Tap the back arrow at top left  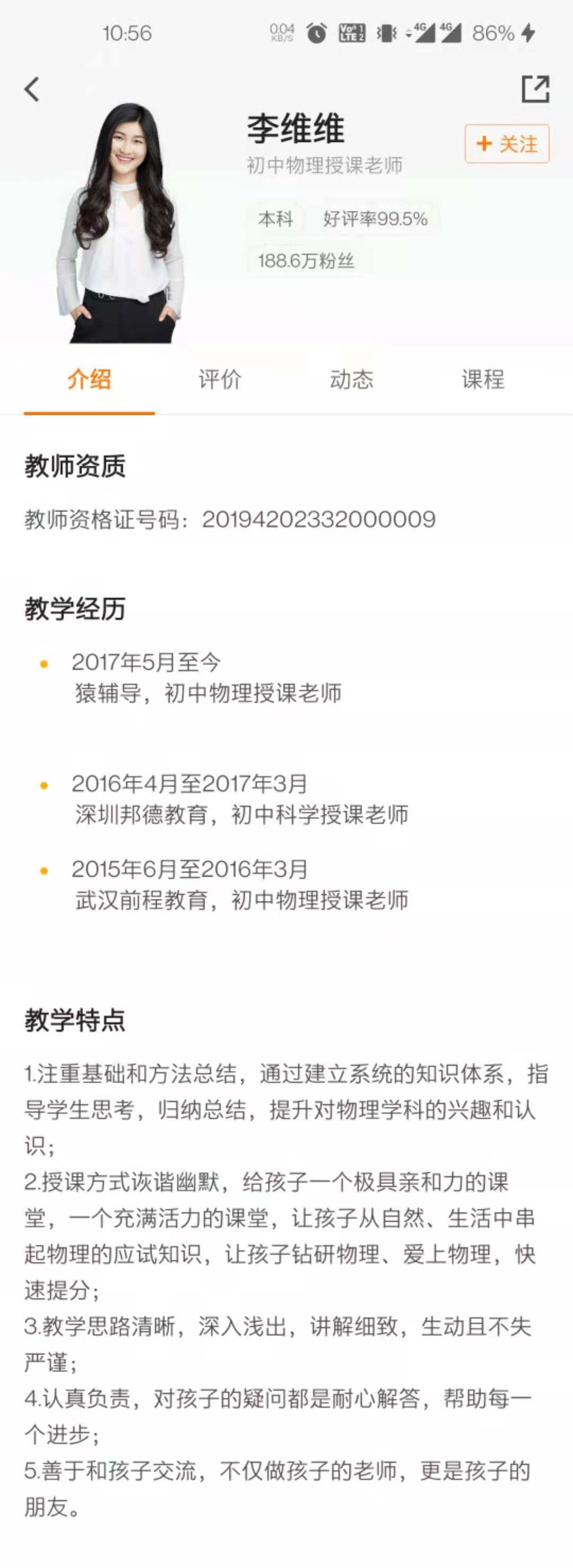[32, 88]
